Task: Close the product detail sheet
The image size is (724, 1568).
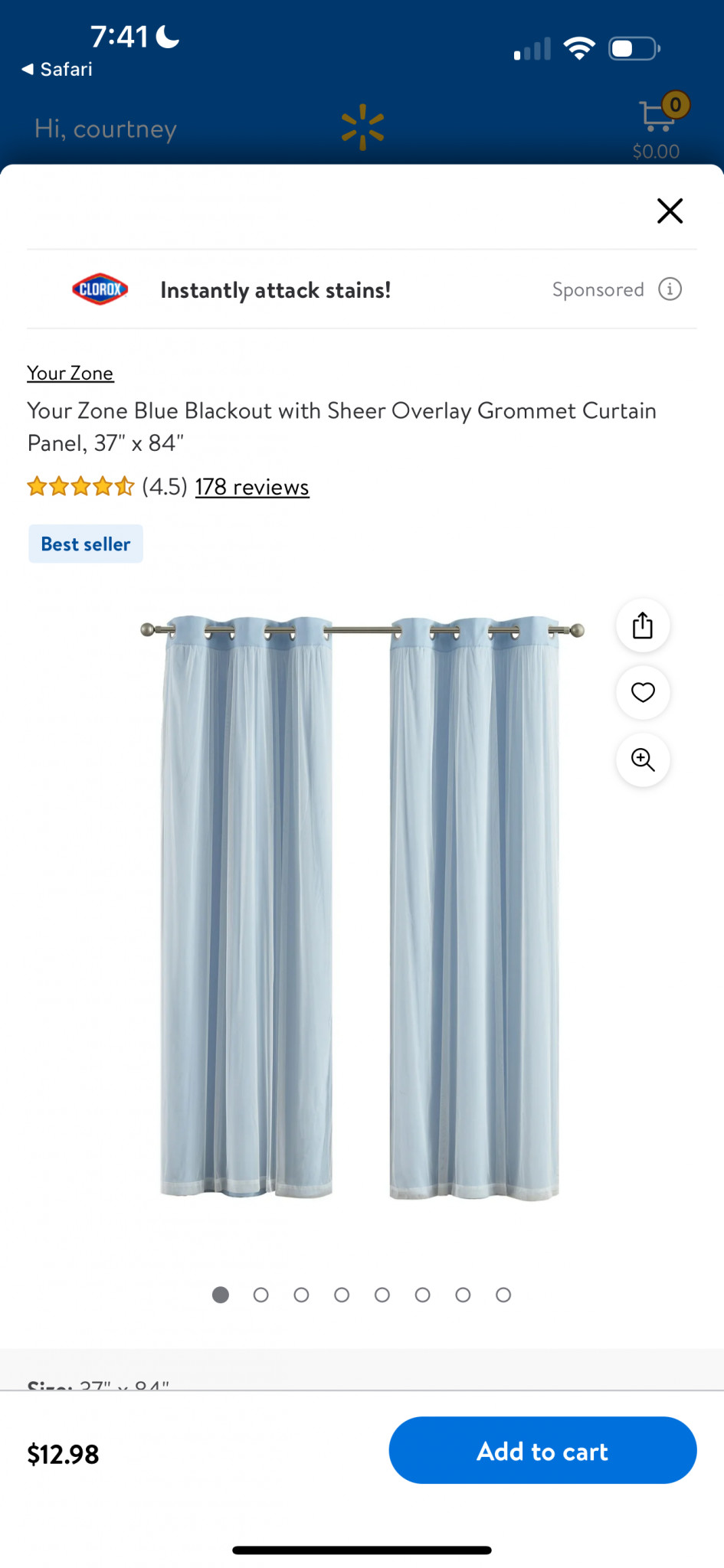Action: click(670, 211)
